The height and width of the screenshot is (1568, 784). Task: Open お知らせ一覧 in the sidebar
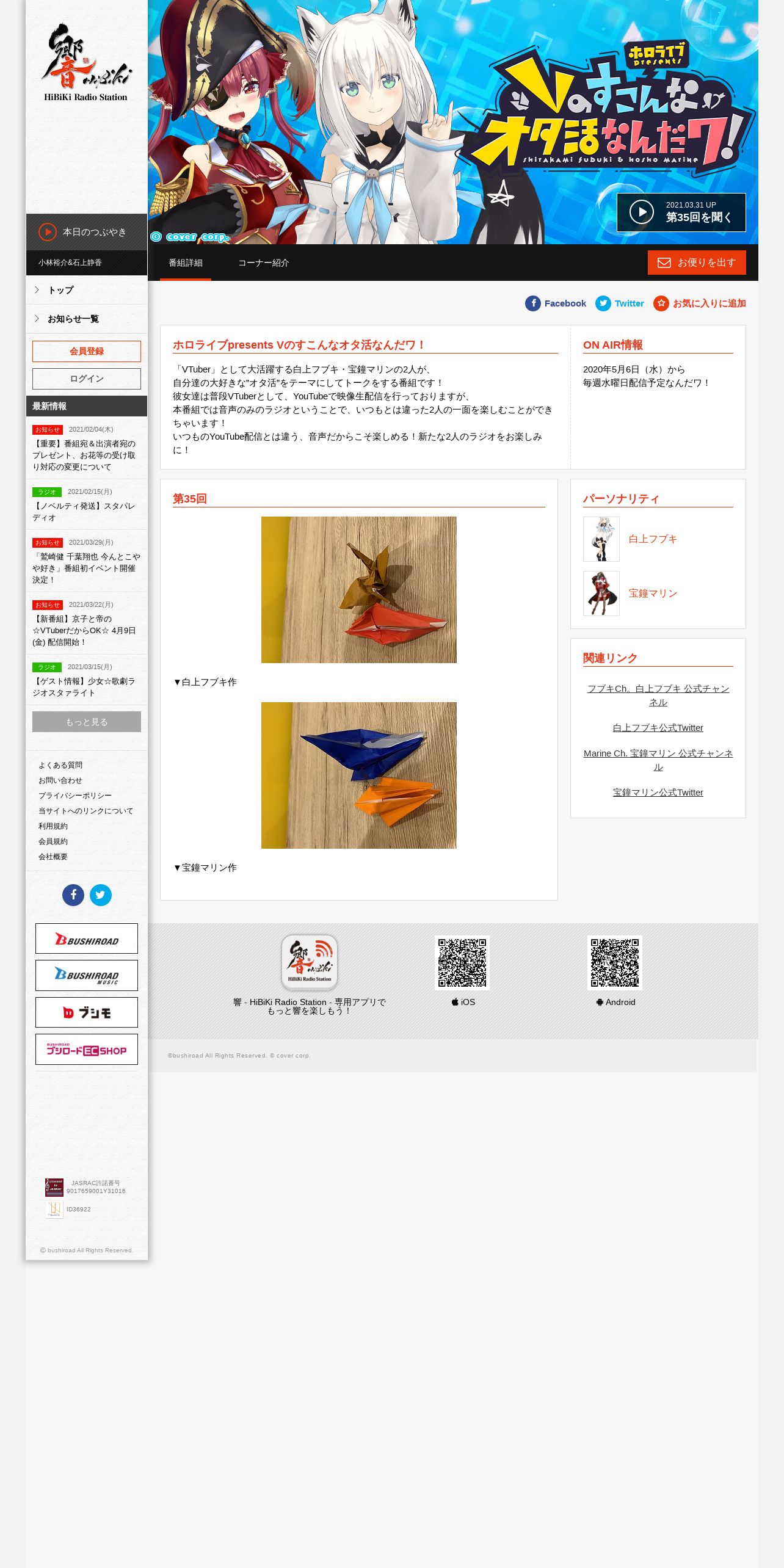[x=73, y=319]
